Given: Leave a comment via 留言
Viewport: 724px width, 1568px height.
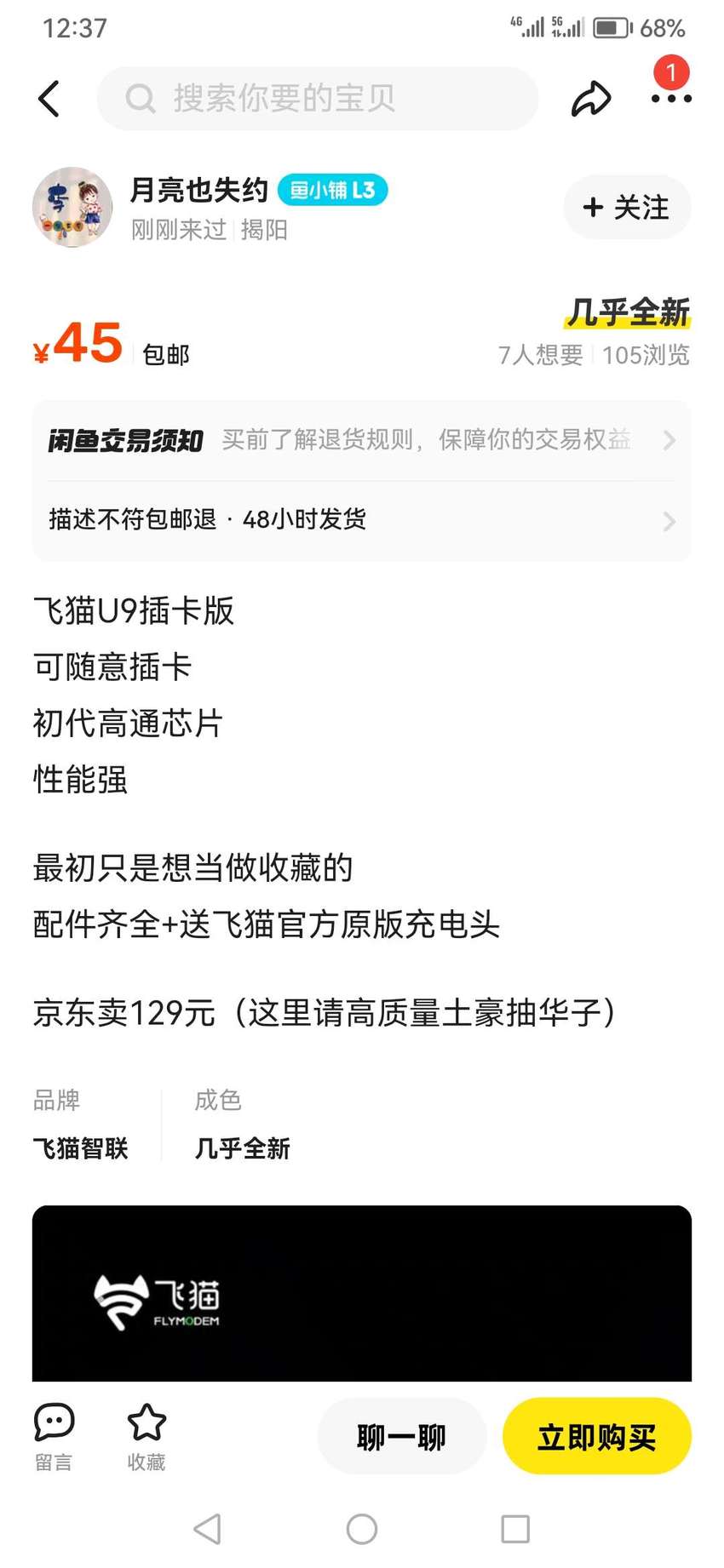Looking at the screenshot, I should pos(54,1437).
